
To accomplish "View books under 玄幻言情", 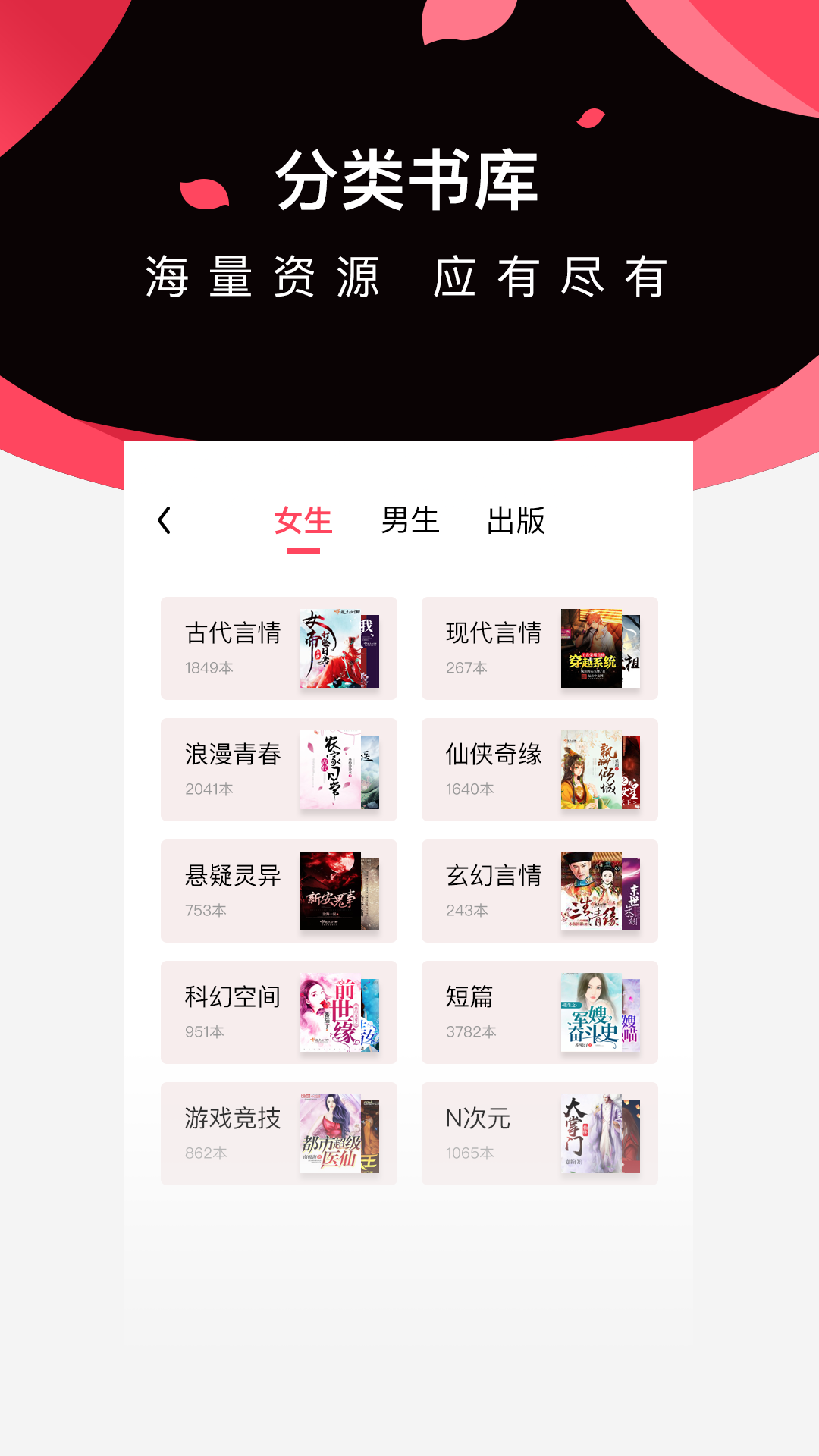I will click(493, 876).
